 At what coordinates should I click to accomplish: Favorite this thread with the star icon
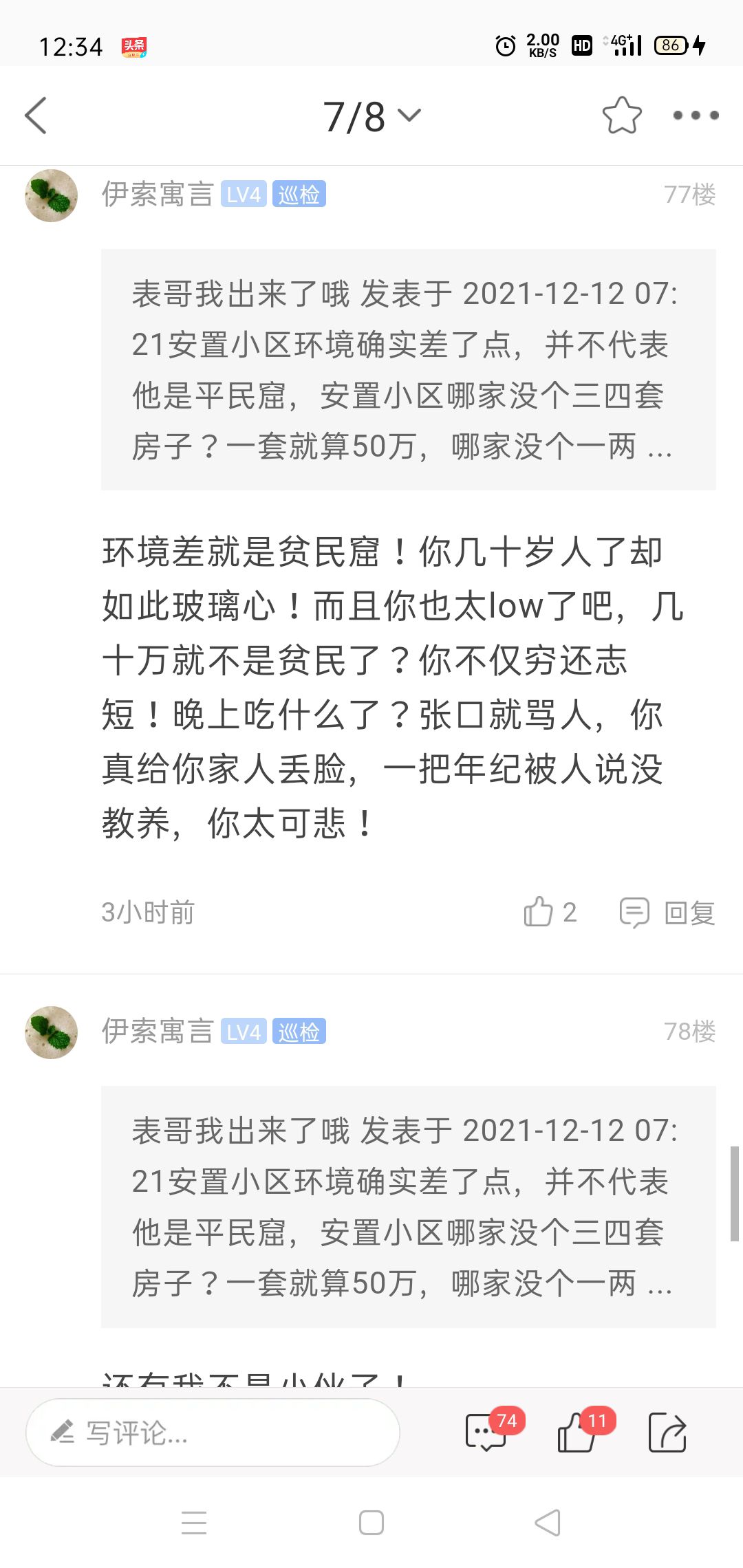pyautogui.click(x=622, y=116)
